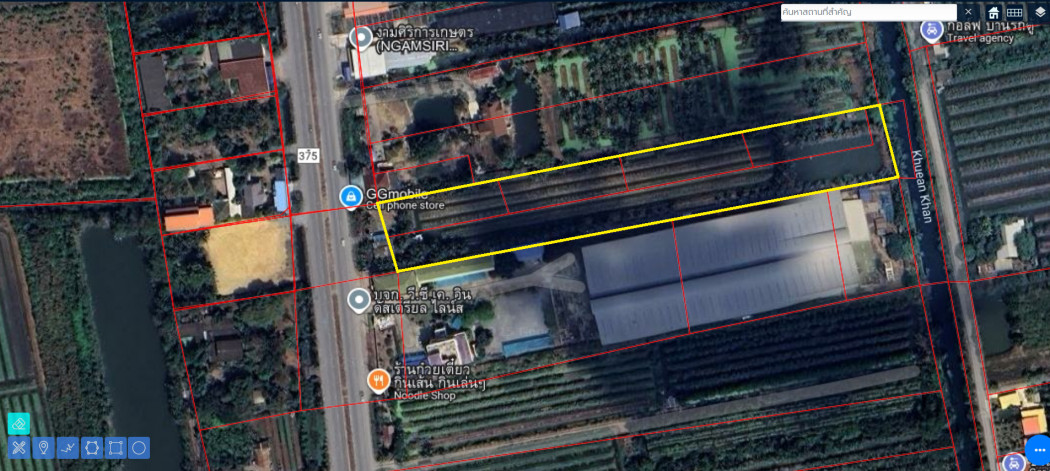This screenshot has width=1050, height=471.
Task: Open the map layers menu
Action: (1039, 12)
